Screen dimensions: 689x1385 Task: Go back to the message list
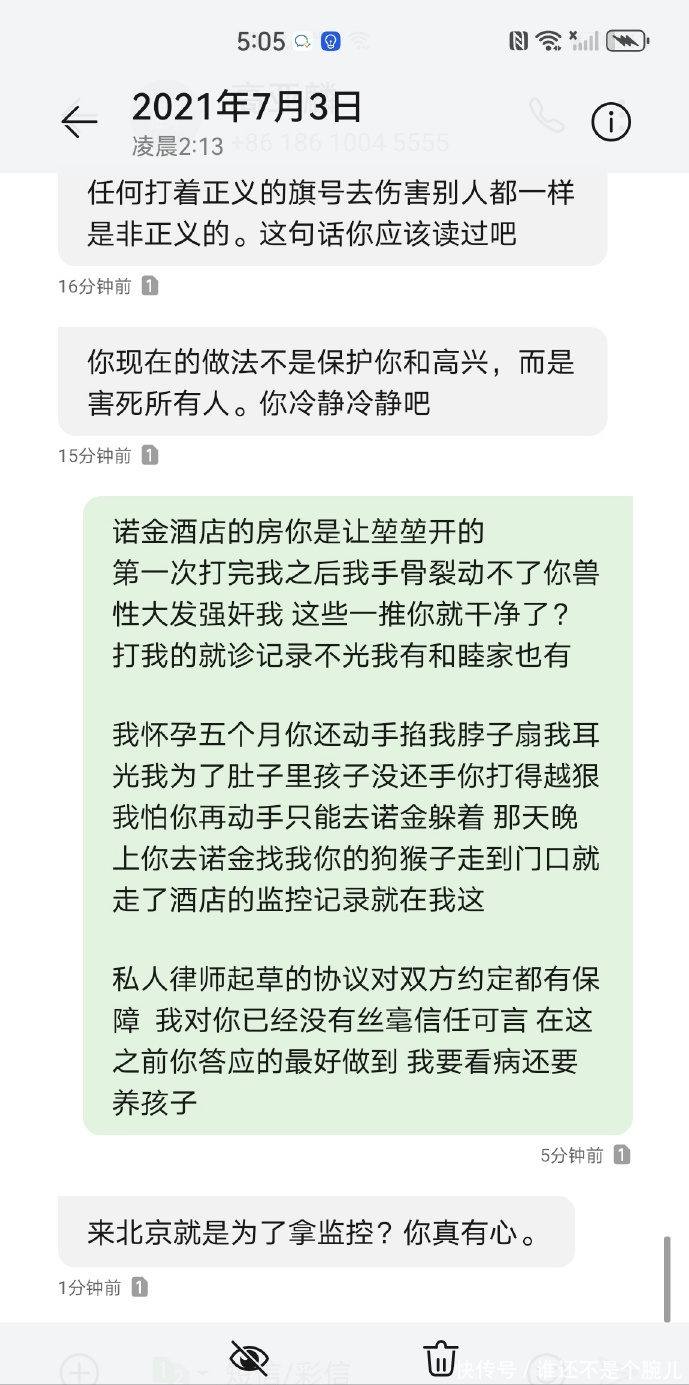coord(79,122)
